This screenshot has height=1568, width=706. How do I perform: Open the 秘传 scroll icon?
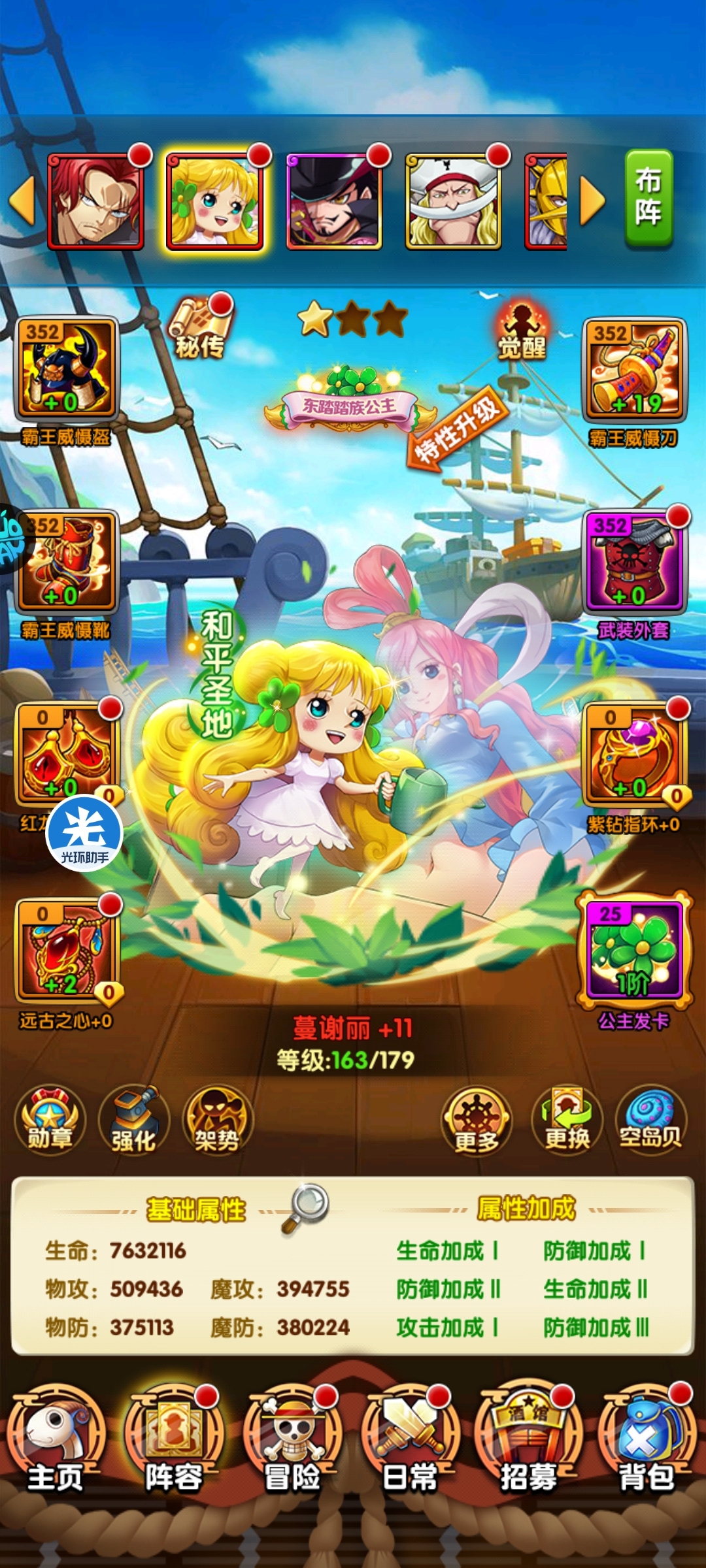(199, 327)
